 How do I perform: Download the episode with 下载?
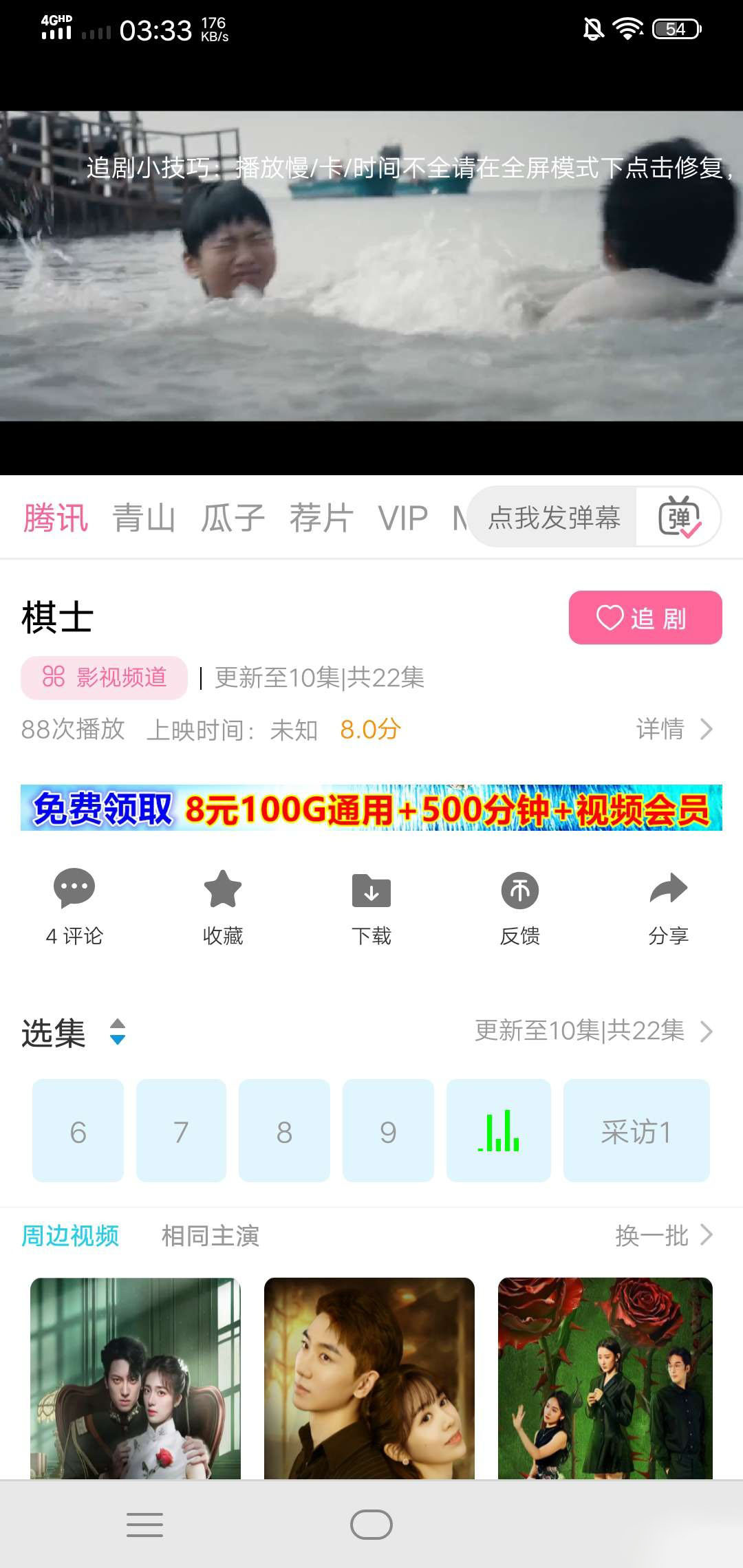pyautogui.click(x=371, y=906)
